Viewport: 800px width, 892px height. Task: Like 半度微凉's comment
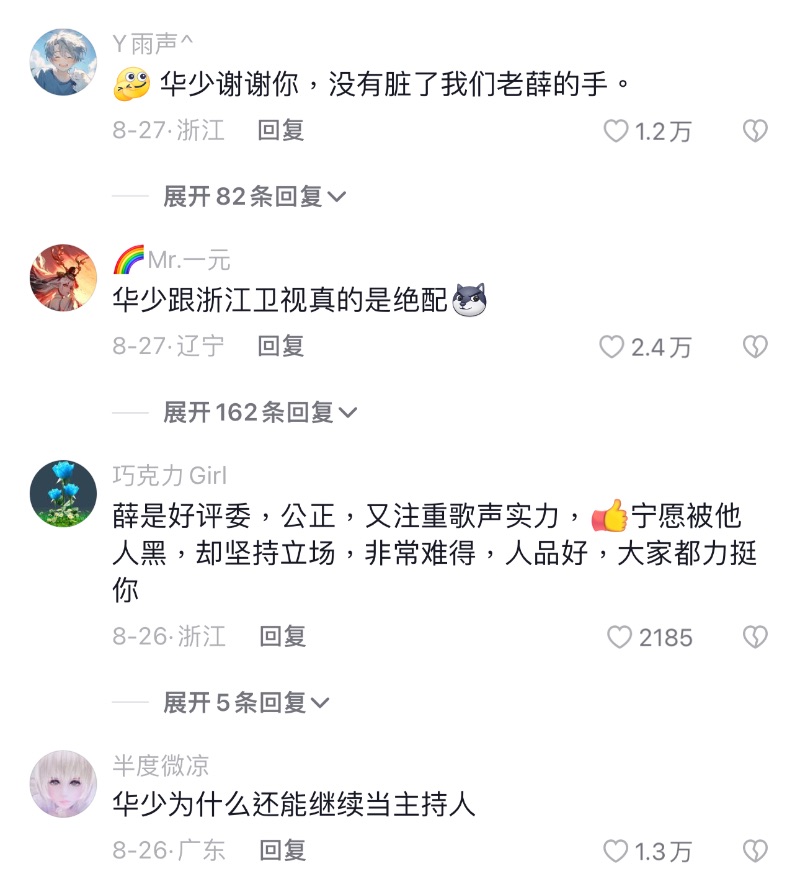[x=616, y=852]
